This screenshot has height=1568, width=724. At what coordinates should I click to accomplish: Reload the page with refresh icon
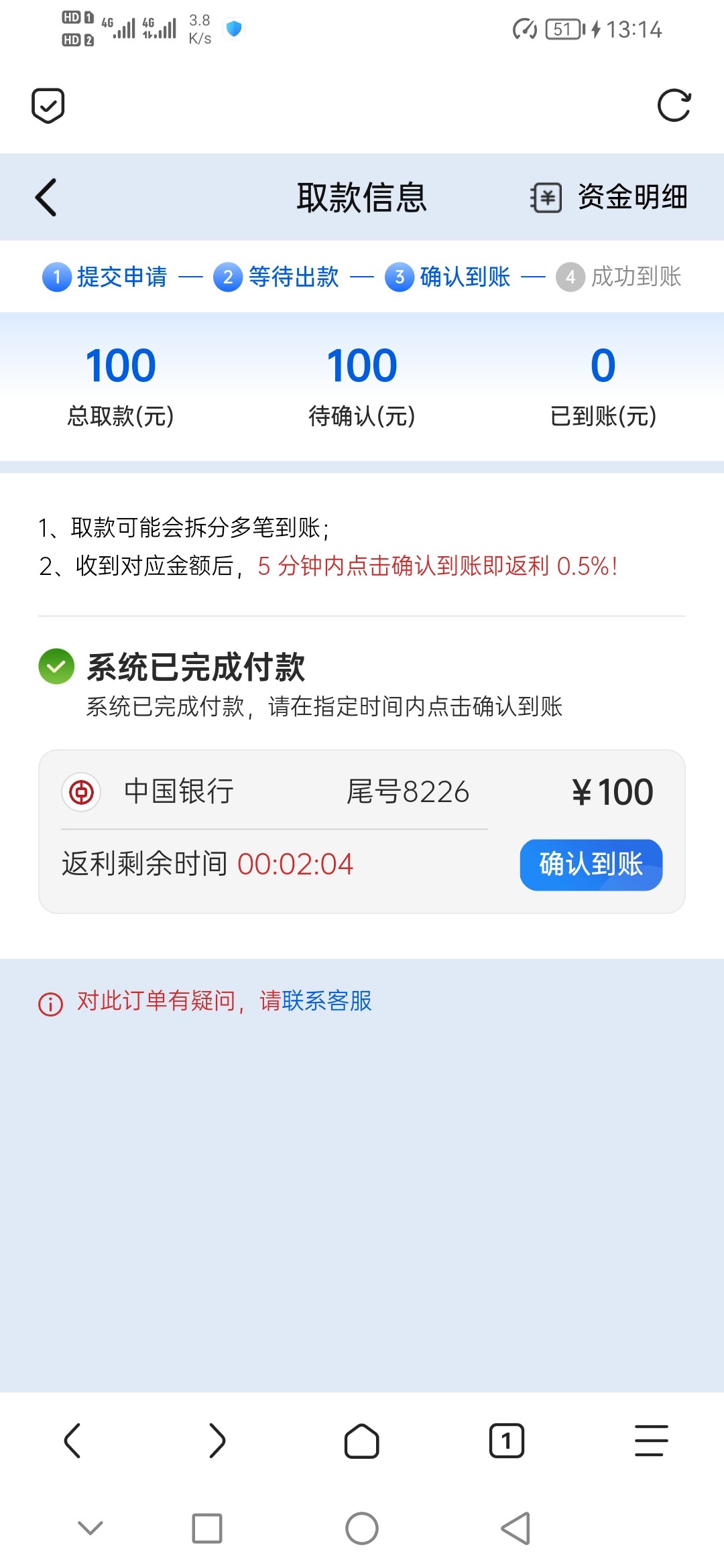(674, 106)
